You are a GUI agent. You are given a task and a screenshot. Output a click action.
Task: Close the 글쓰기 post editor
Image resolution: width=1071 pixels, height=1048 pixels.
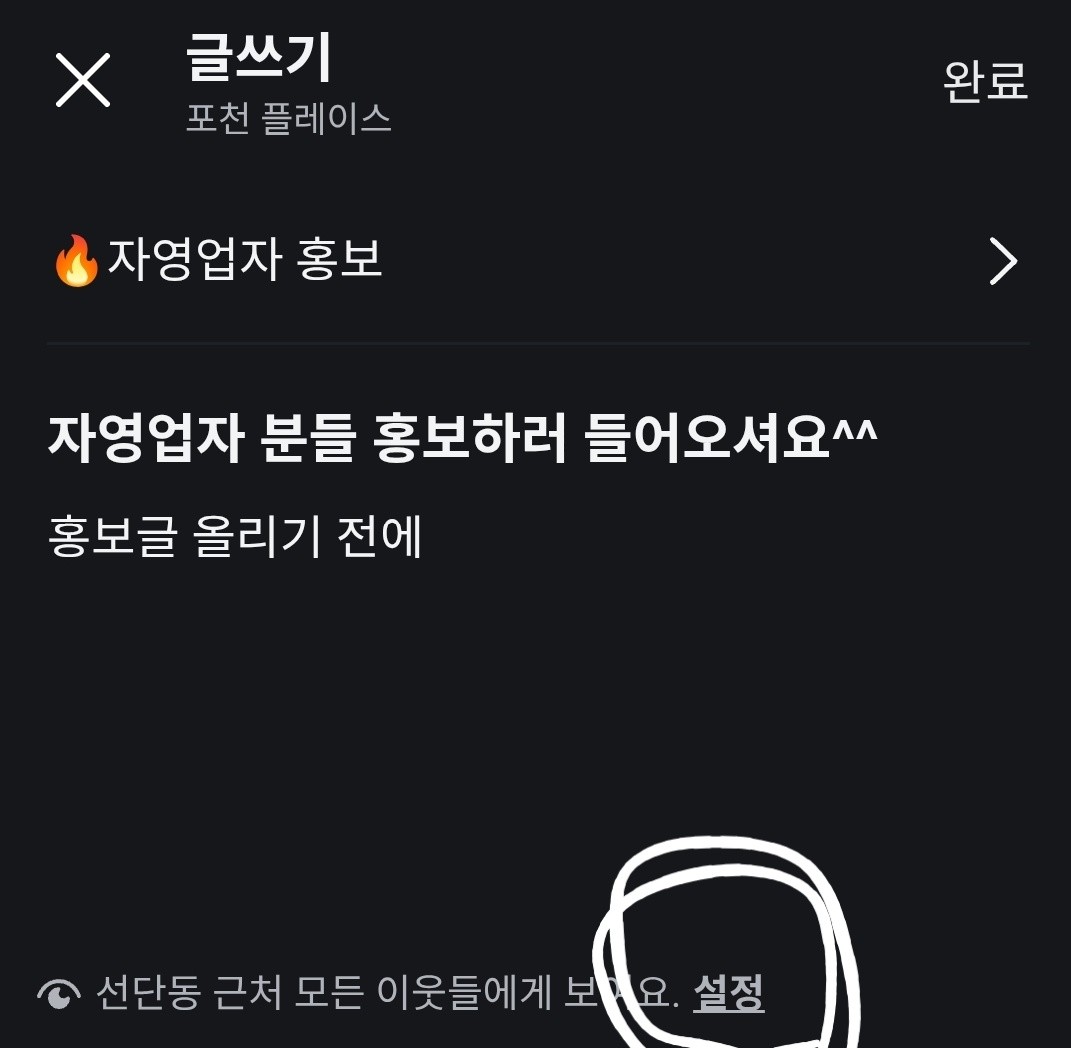[x=83, y=80]
